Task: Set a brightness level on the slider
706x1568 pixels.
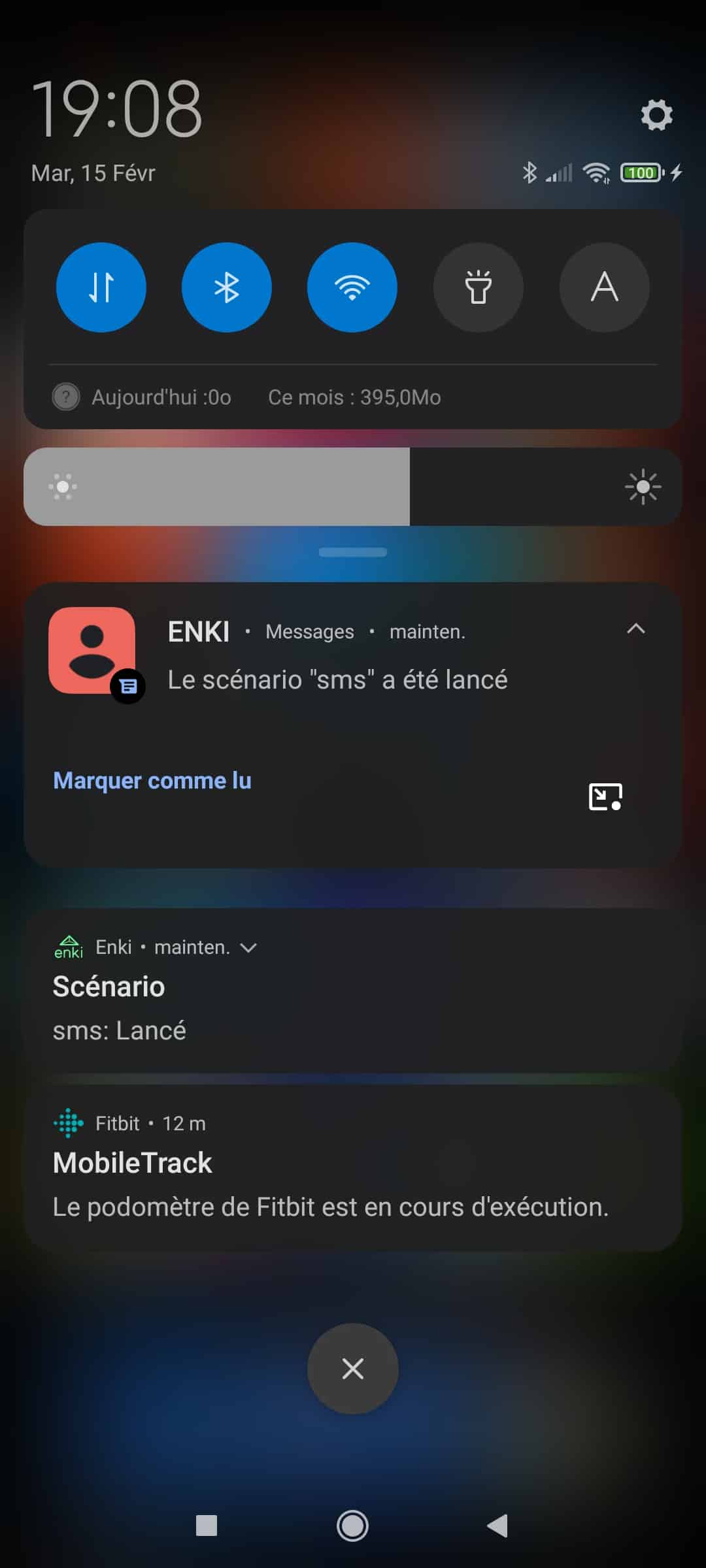Action: (353, 487)
